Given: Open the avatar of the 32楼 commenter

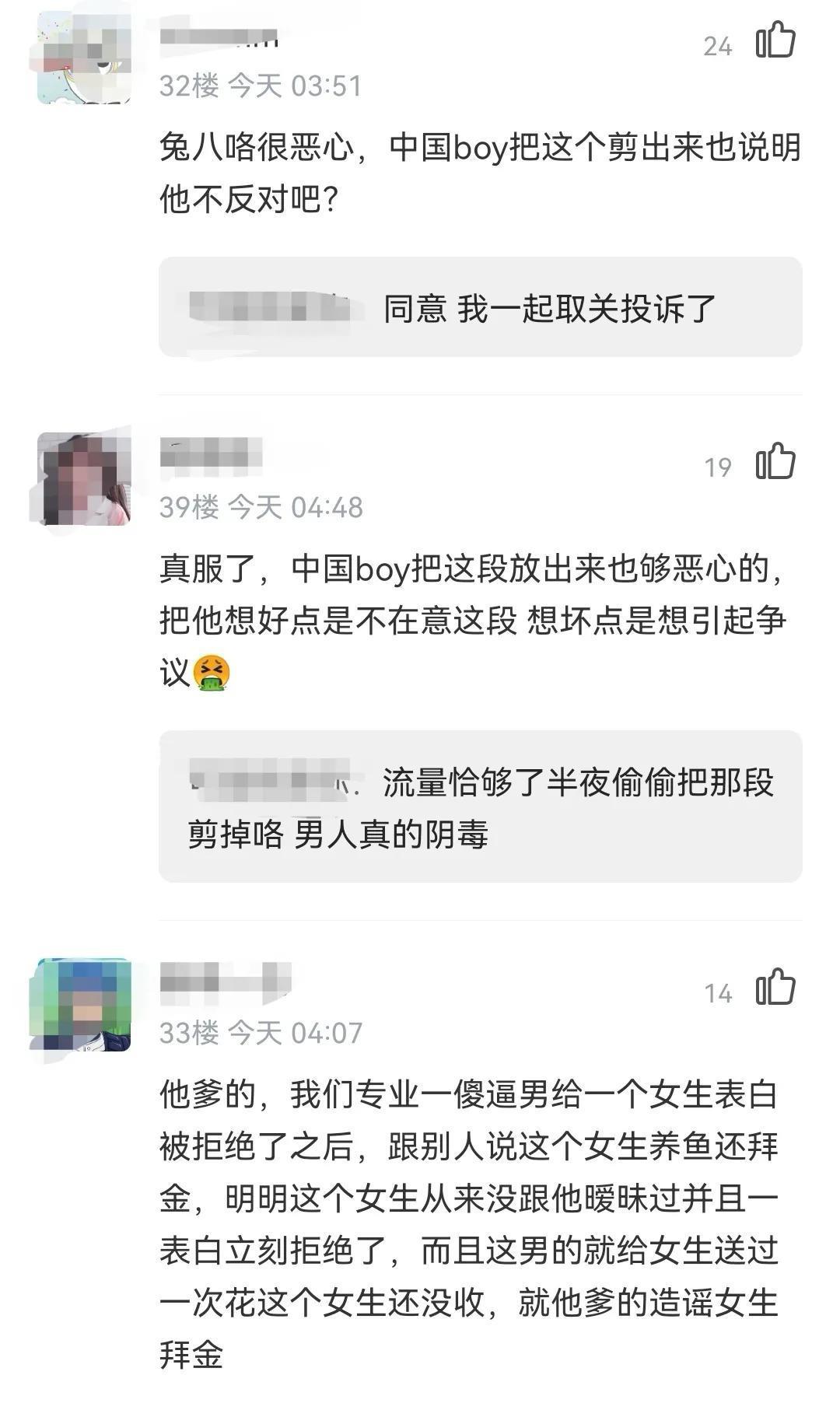Looking at the screenshot, I should coord(83,58).
